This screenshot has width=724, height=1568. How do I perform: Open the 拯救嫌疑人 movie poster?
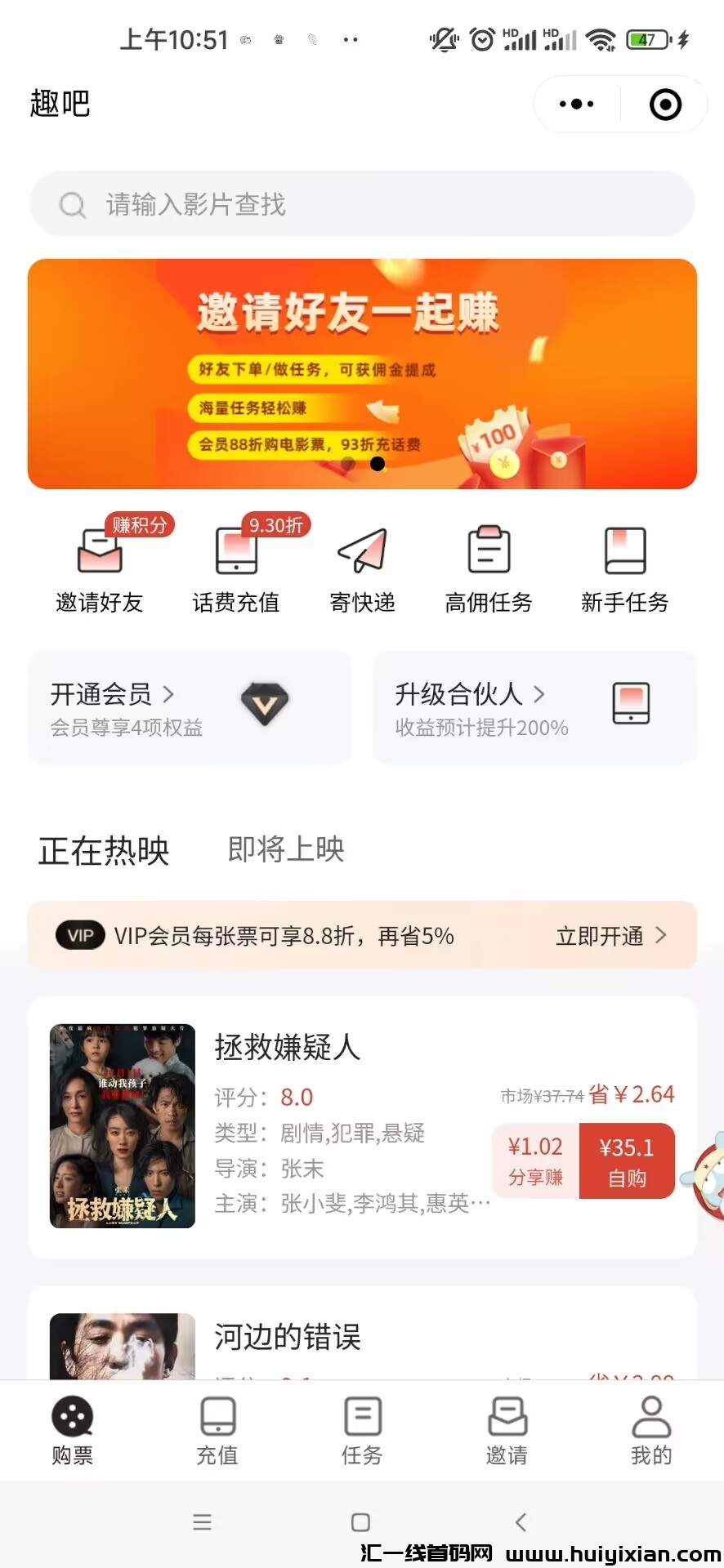(x=123, y=1125)
